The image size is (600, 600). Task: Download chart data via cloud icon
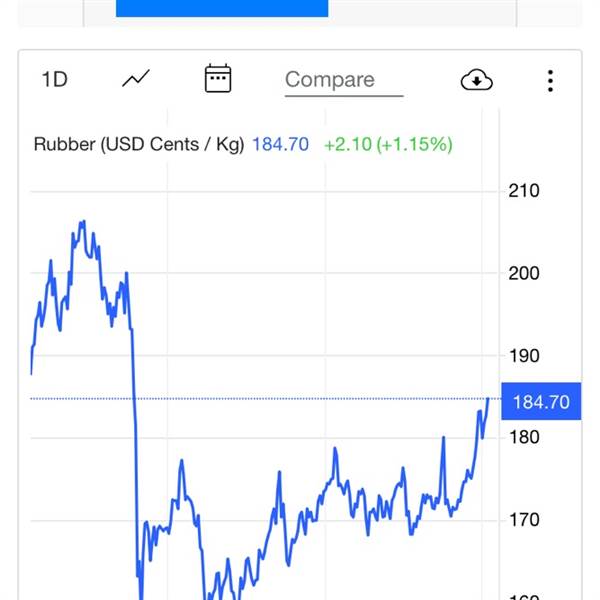pos(476,80)
